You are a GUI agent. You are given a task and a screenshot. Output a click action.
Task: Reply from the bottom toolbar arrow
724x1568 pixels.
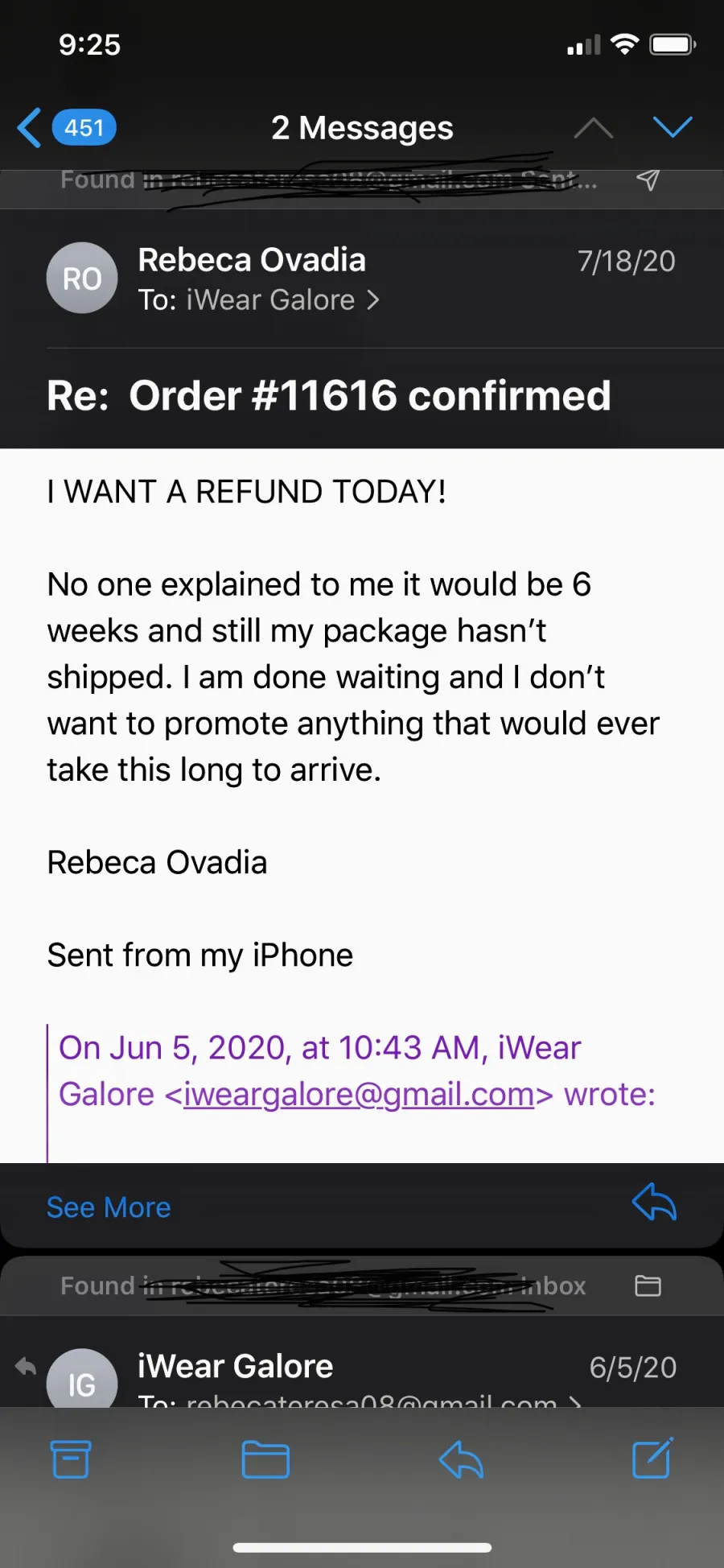point(461,1459)
